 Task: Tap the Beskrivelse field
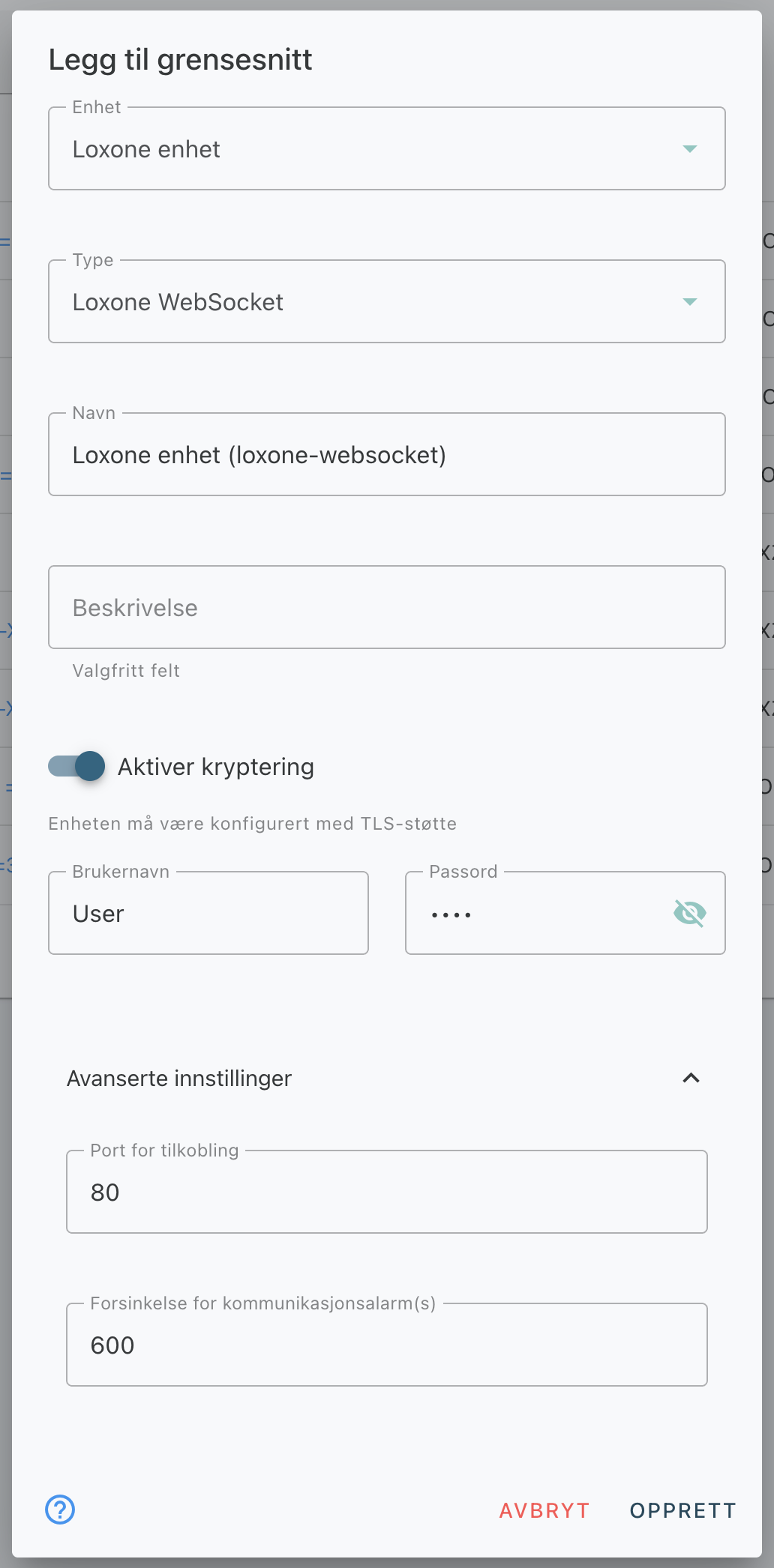pyautogui.click(x=386, y=607)
